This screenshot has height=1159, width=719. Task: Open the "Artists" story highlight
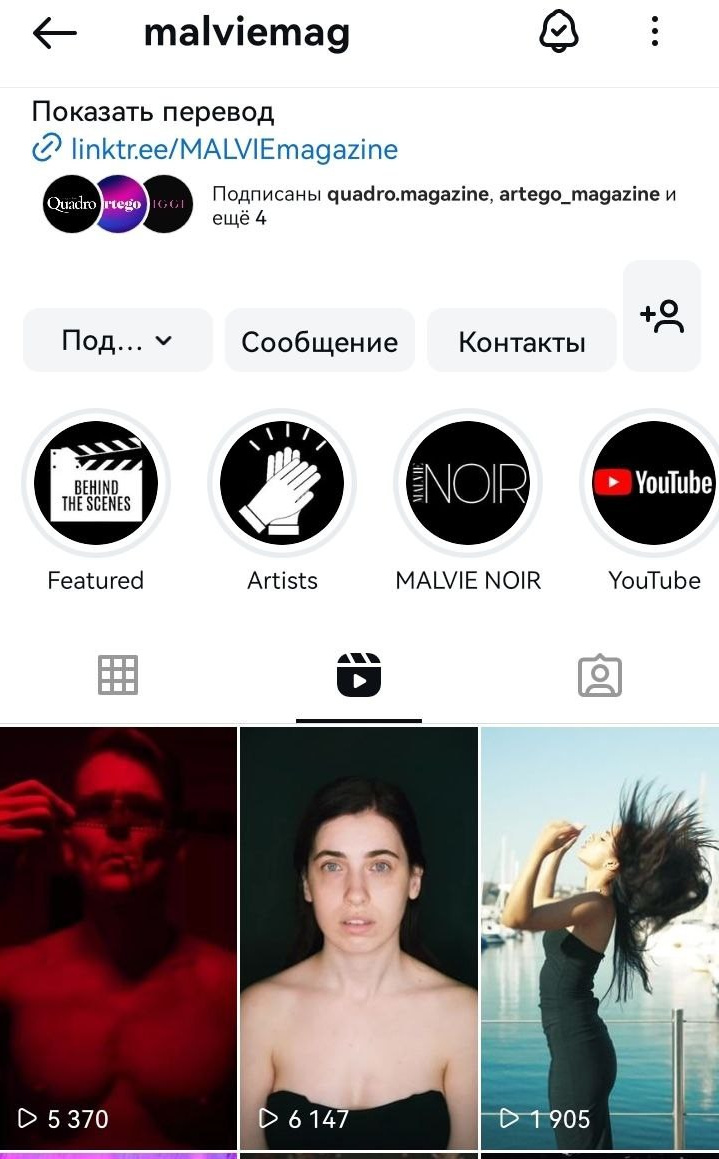[282, 484]
